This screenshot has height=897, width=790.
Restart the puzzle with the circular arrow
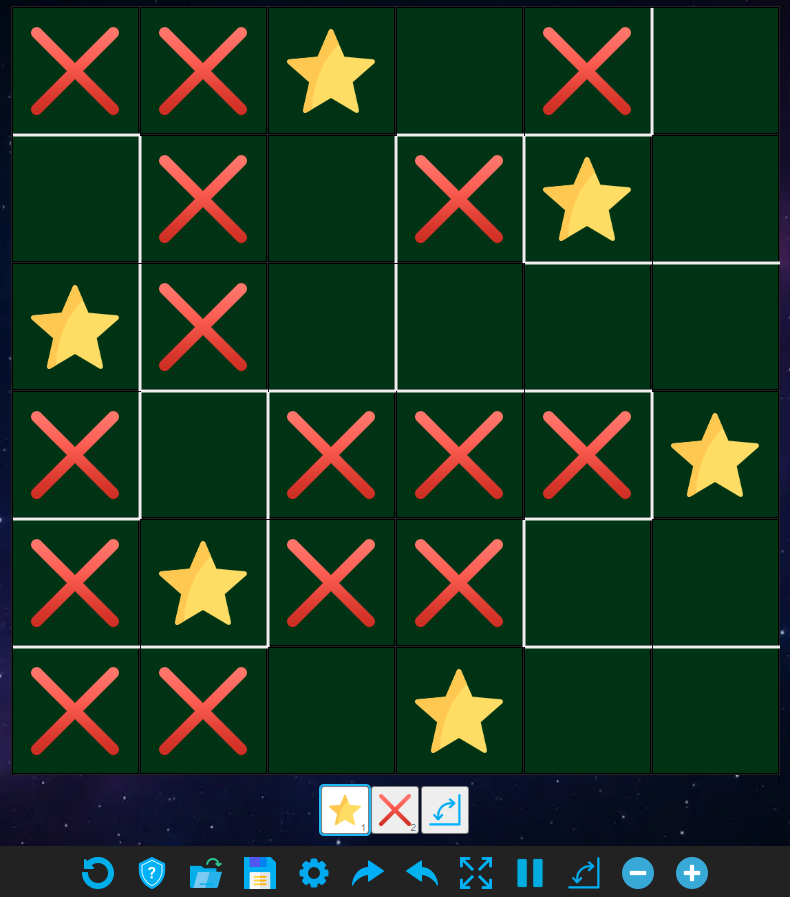coord(98,873)
